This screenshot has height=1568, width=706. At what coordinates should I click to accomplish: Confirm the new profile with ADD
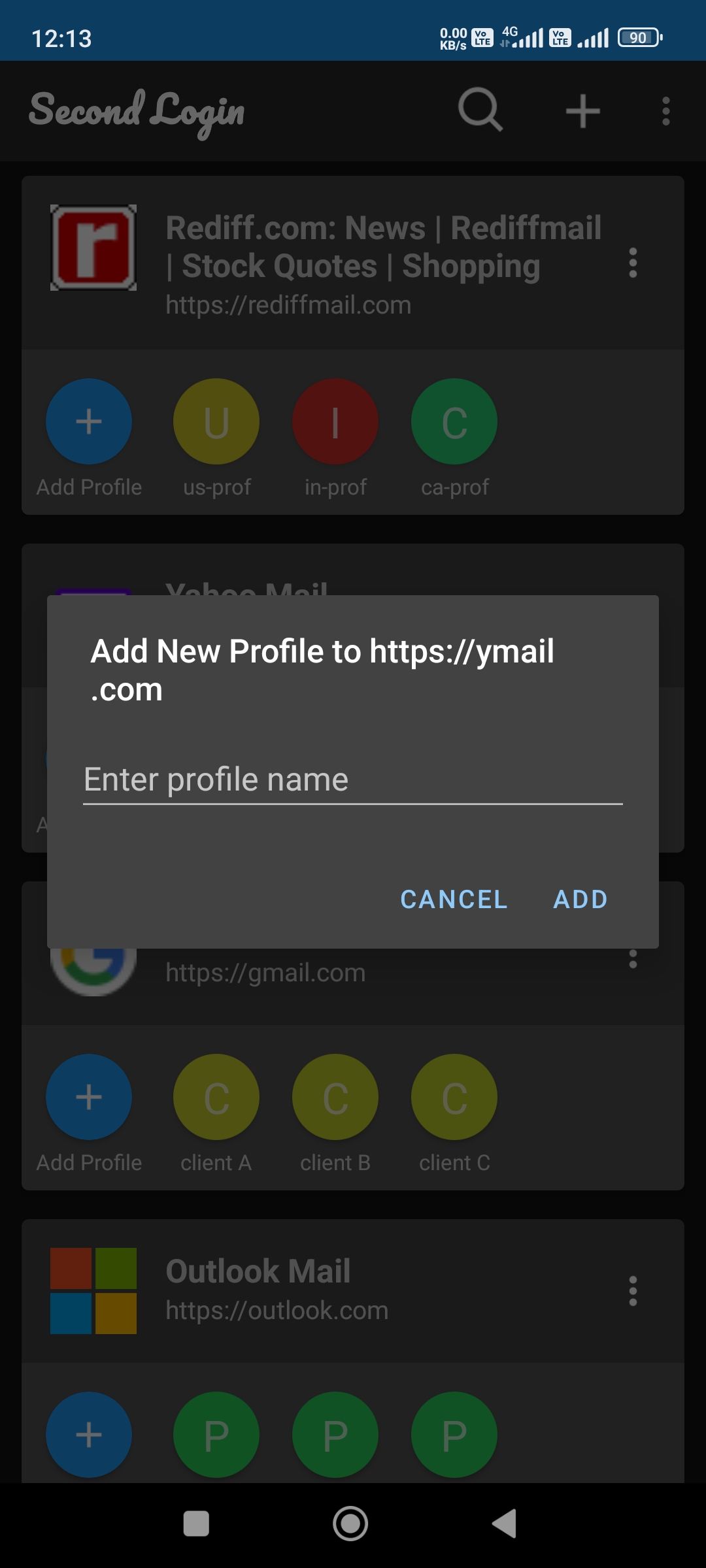pos(580,900)
